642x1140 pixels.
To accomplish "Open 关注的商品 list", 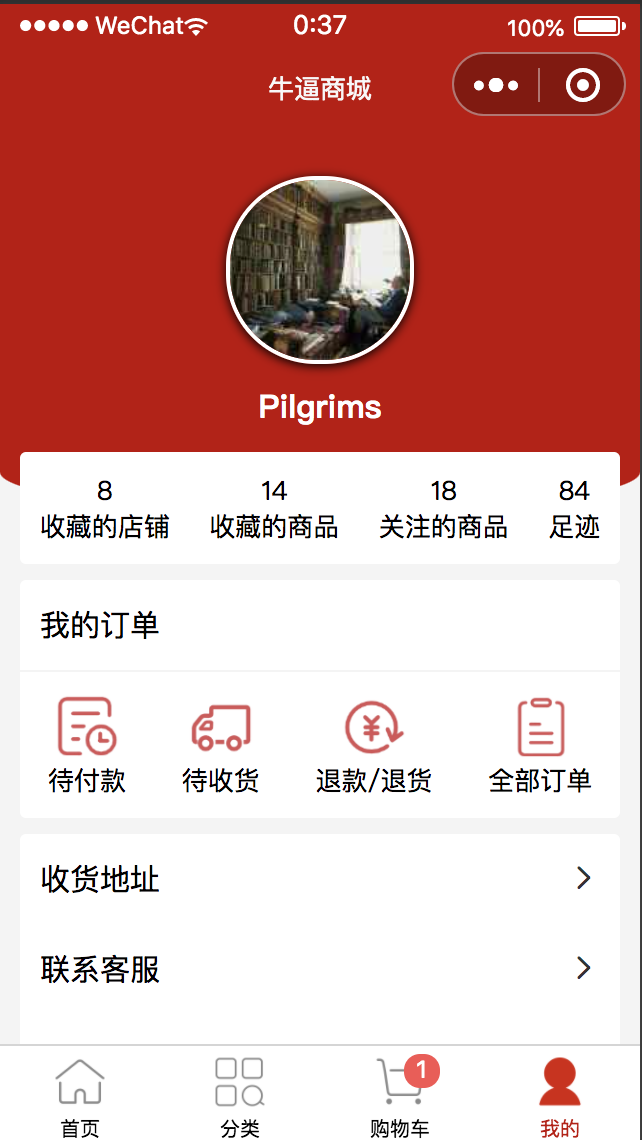I will pos(444,509).
